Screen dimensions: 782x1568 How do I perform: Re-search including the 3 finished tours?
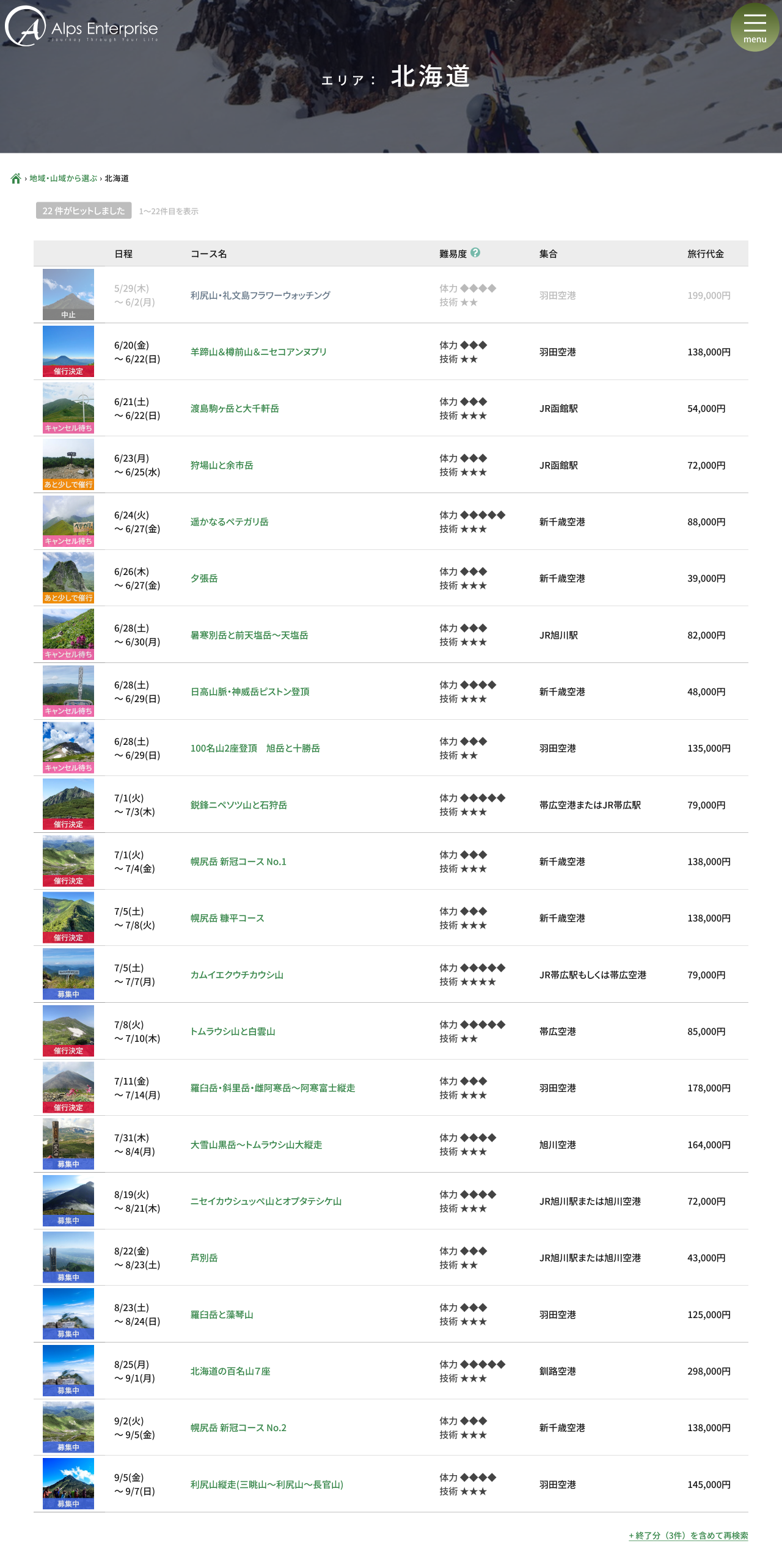click(x=688, y=1536)
